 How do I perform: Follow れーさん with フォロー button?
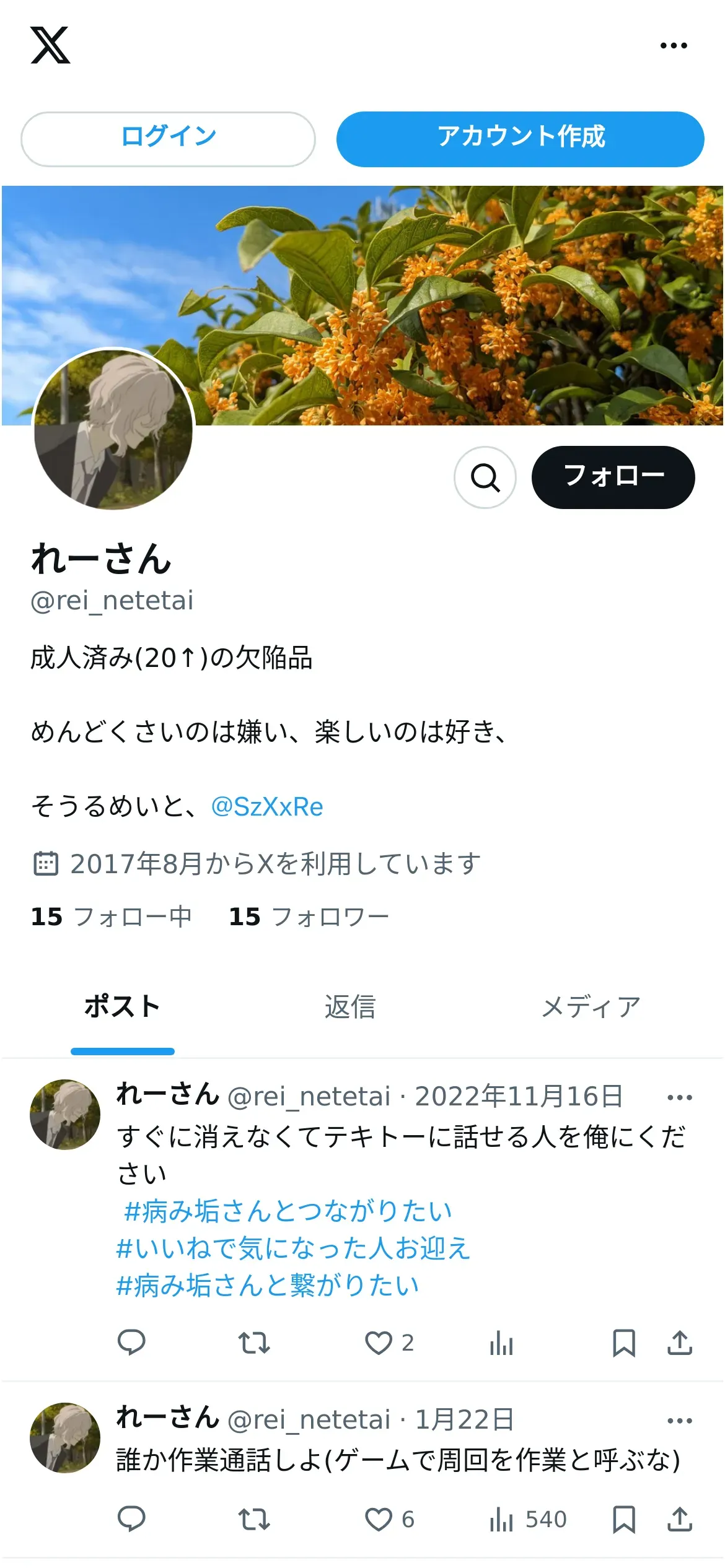pyautogui.click(x=612, y=477)
